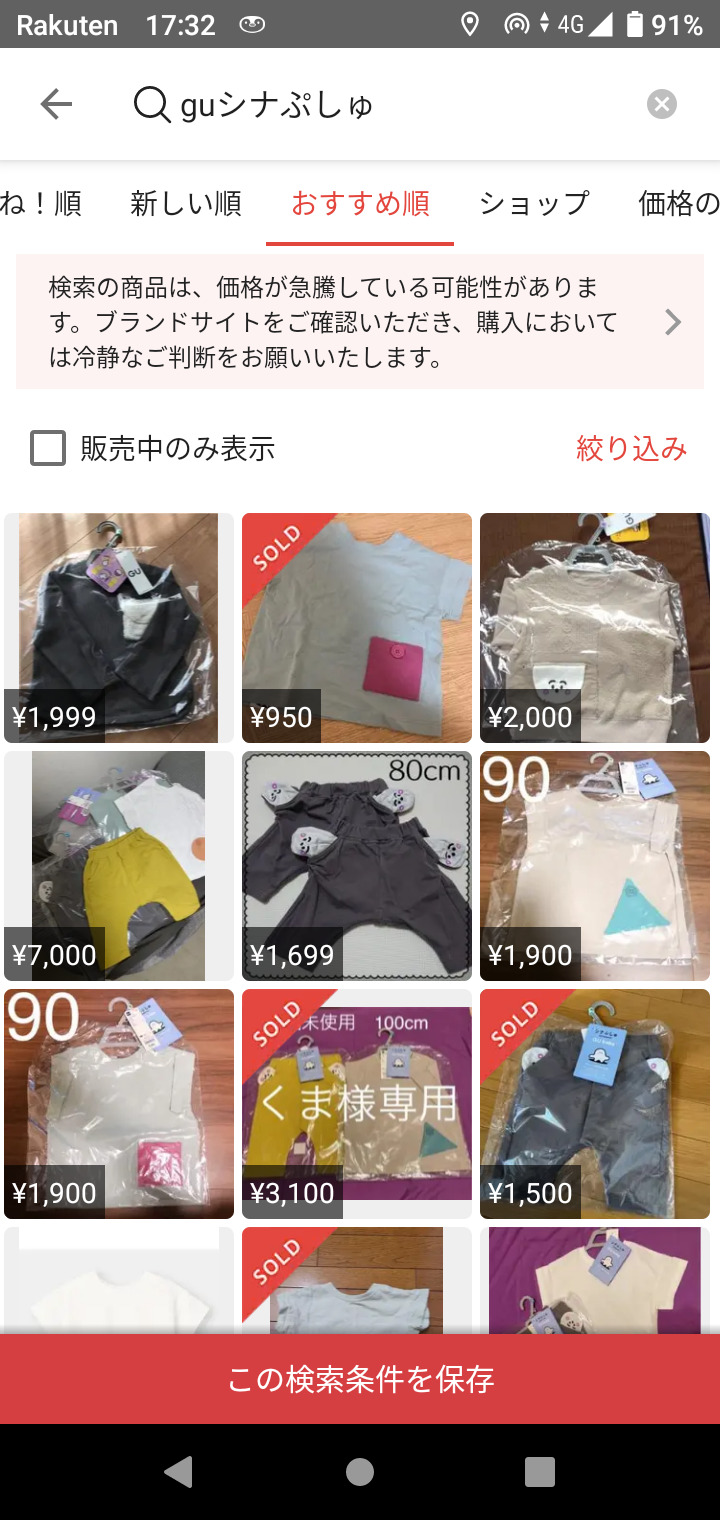Open the ¥2,000 beige top listing
The width and height of the screenshot is (720, 1520).
point(595,628)
